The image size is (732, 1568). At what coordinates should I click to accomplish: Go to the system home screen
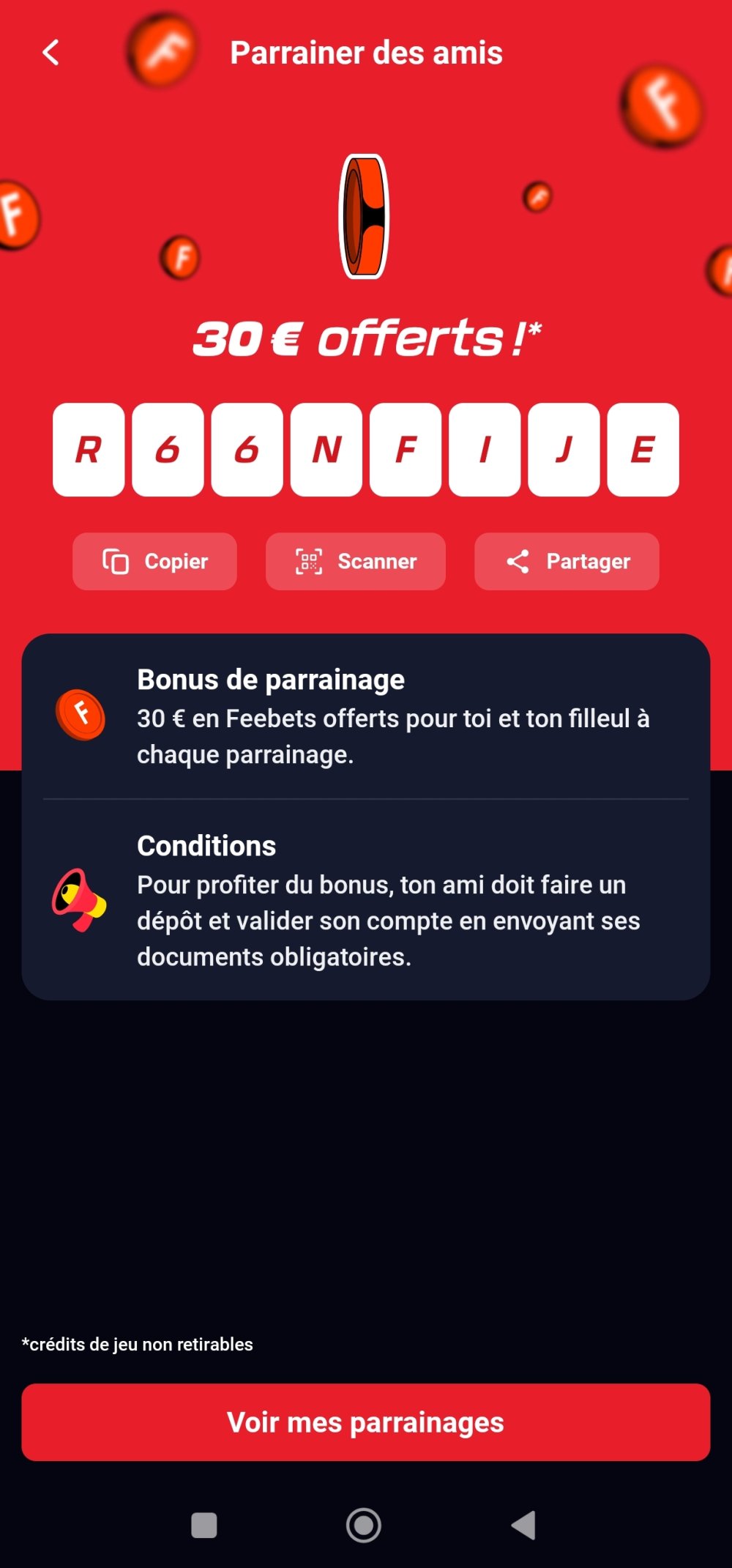click(364, 1526)
